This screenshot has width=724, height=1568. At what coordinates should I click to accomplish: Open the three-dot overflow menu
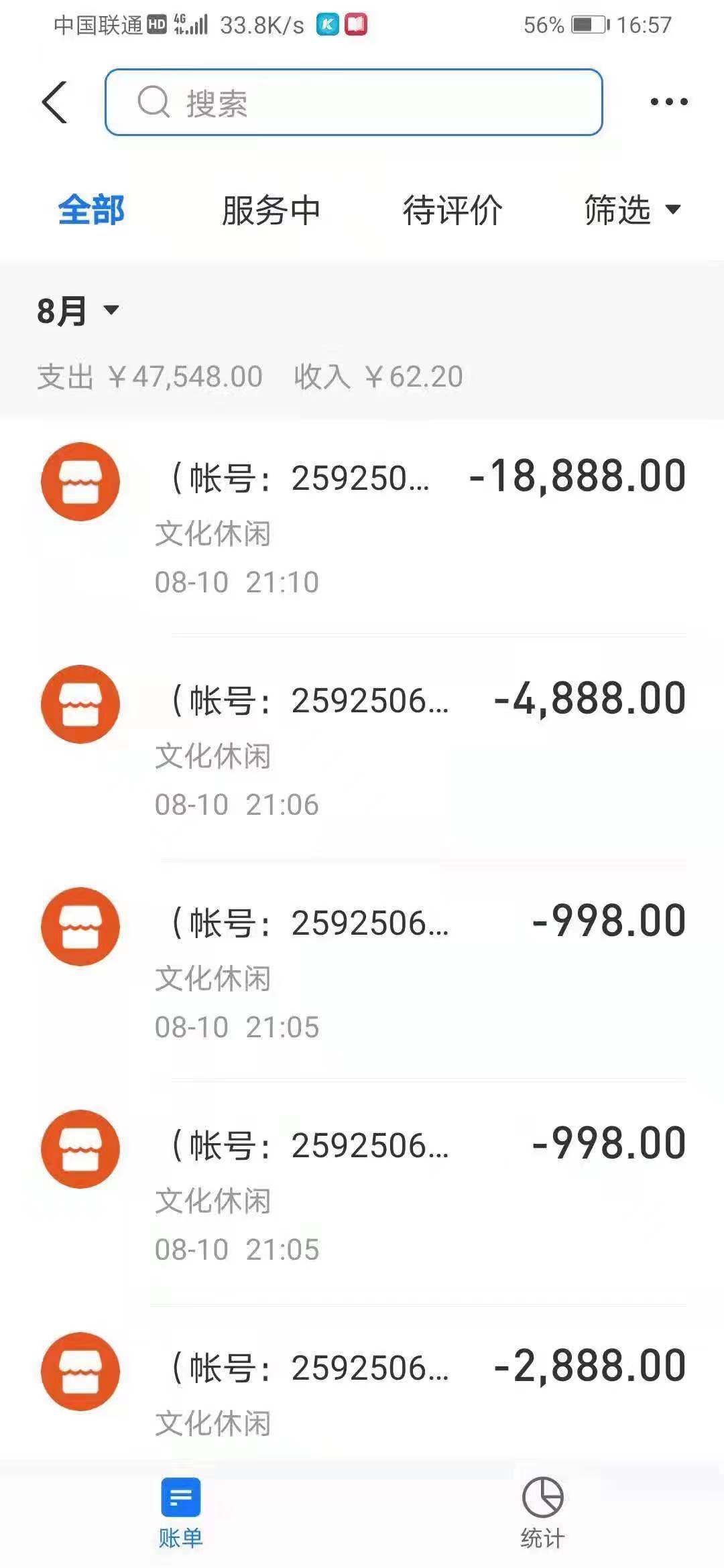[x=668, y=102]
